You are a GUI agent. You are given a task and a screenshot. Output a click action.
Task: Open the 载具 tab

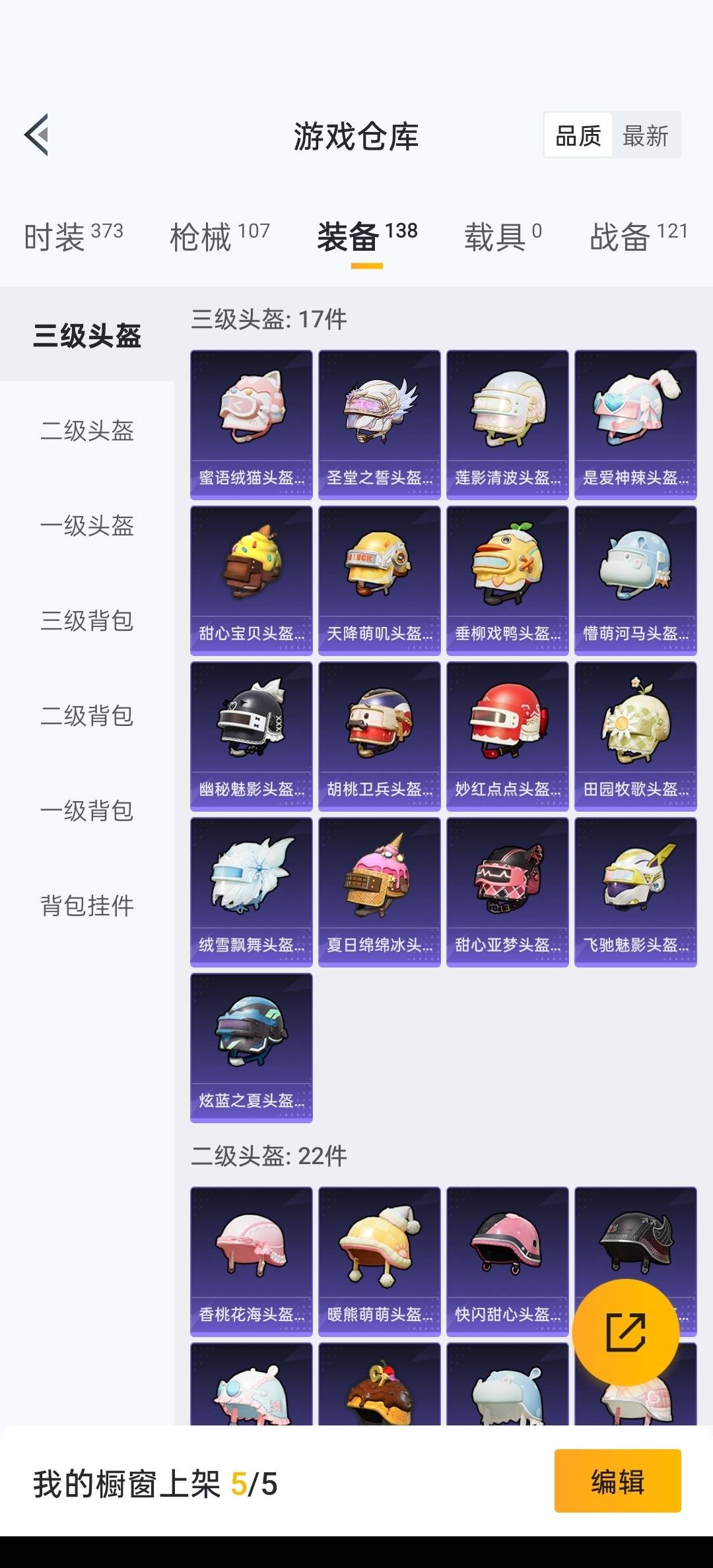coord(503,237)
